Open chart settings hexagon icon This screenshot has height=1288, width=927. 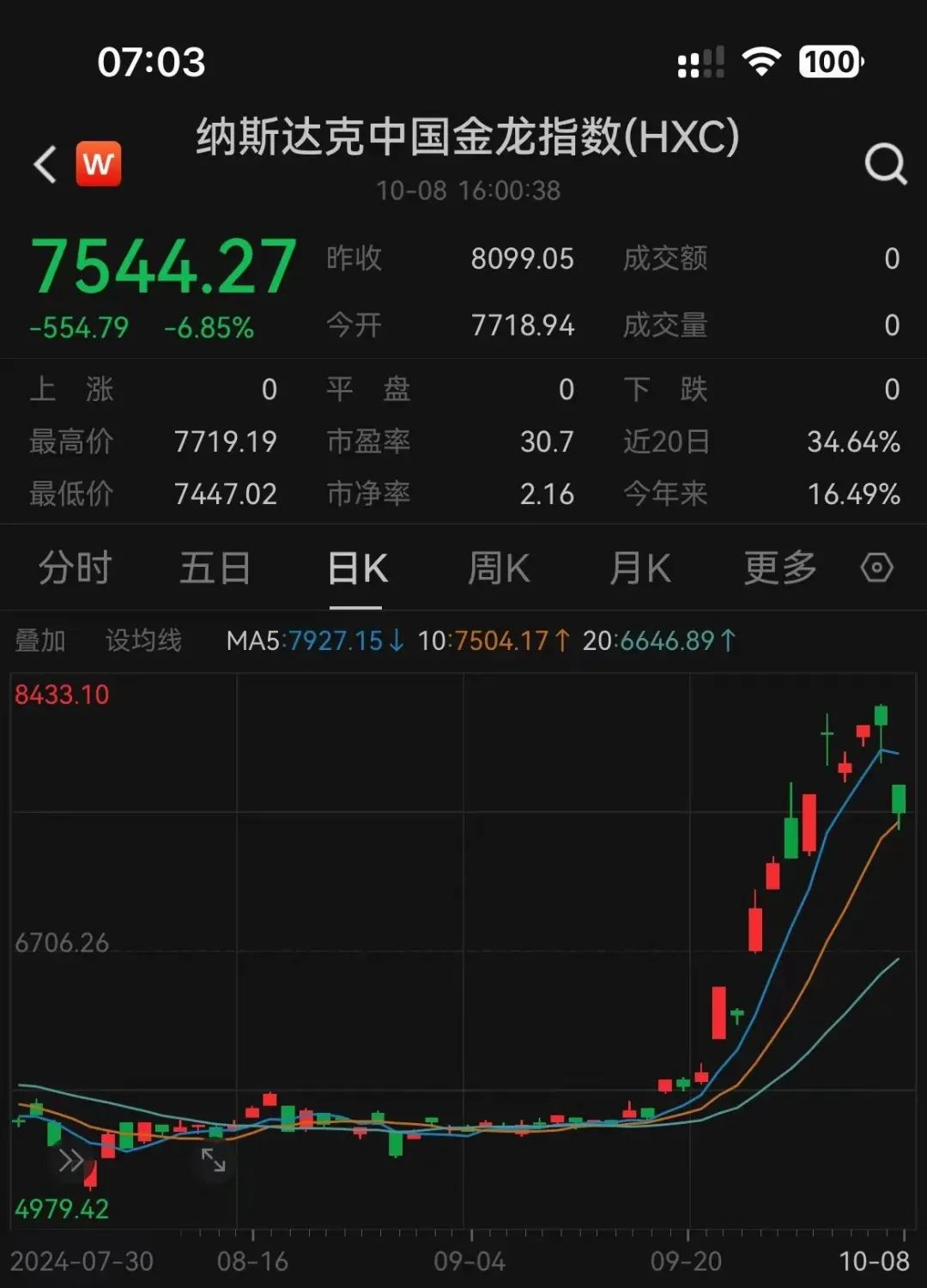point(876,568)
